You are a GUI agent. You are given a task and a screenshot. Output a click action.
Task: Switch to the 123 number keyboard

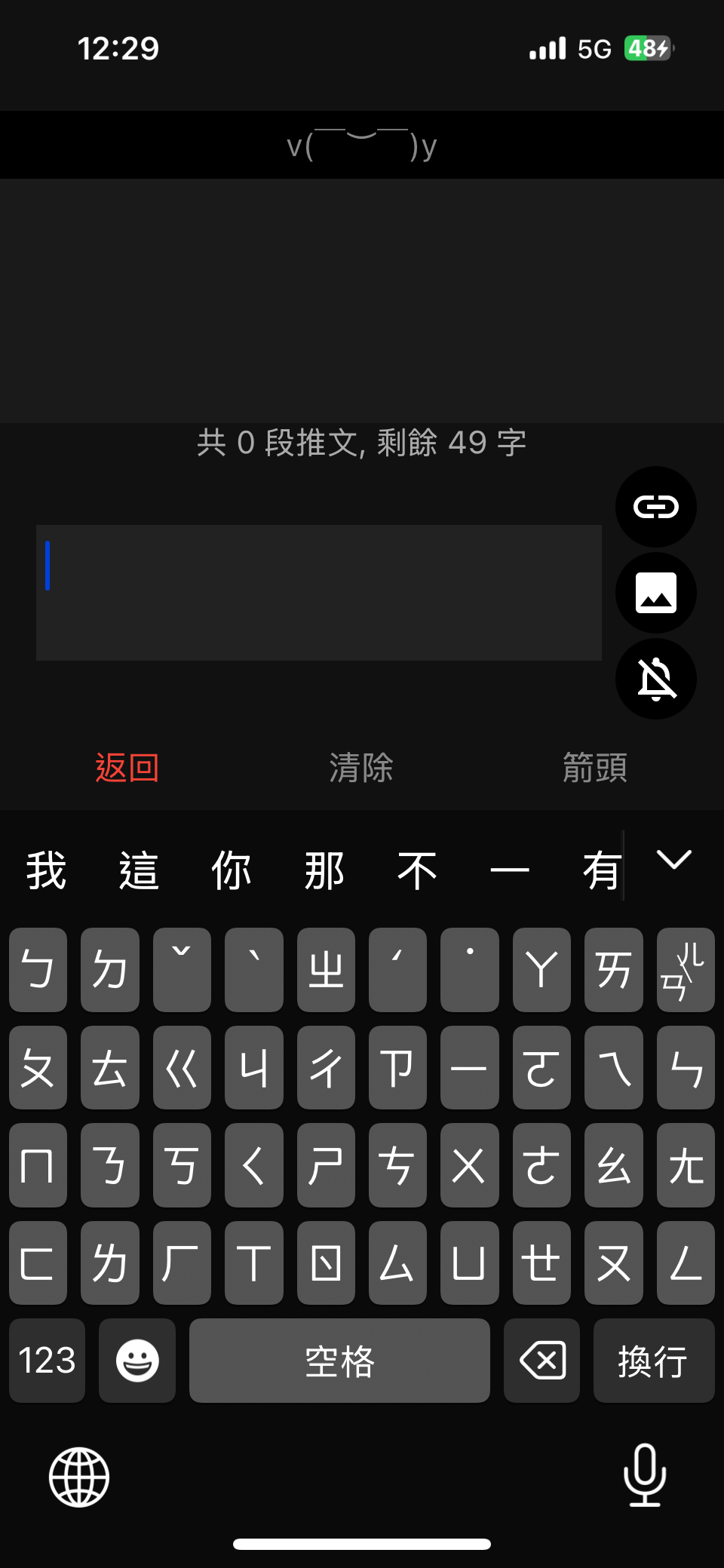(47, 1361)
